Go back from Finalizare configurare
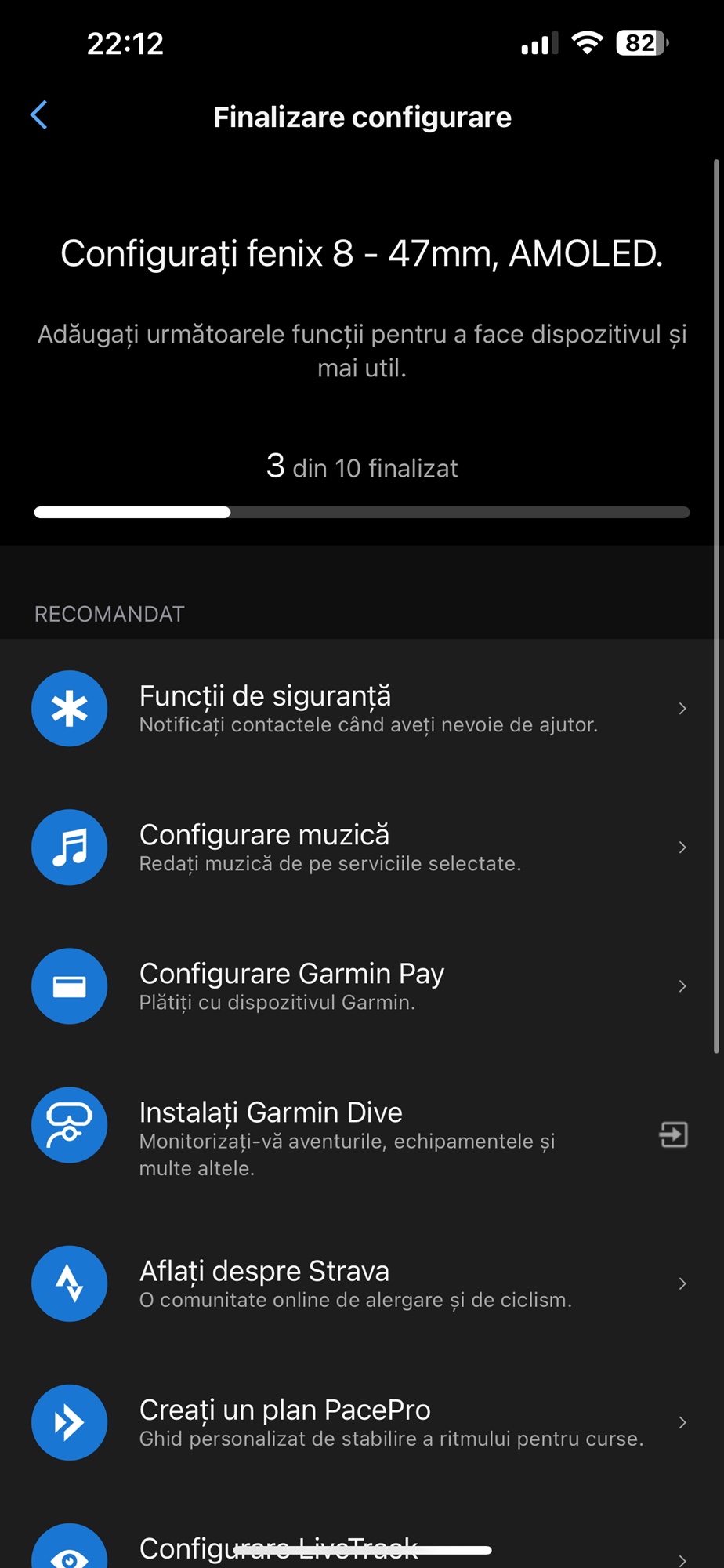 [x=39, y=115]
